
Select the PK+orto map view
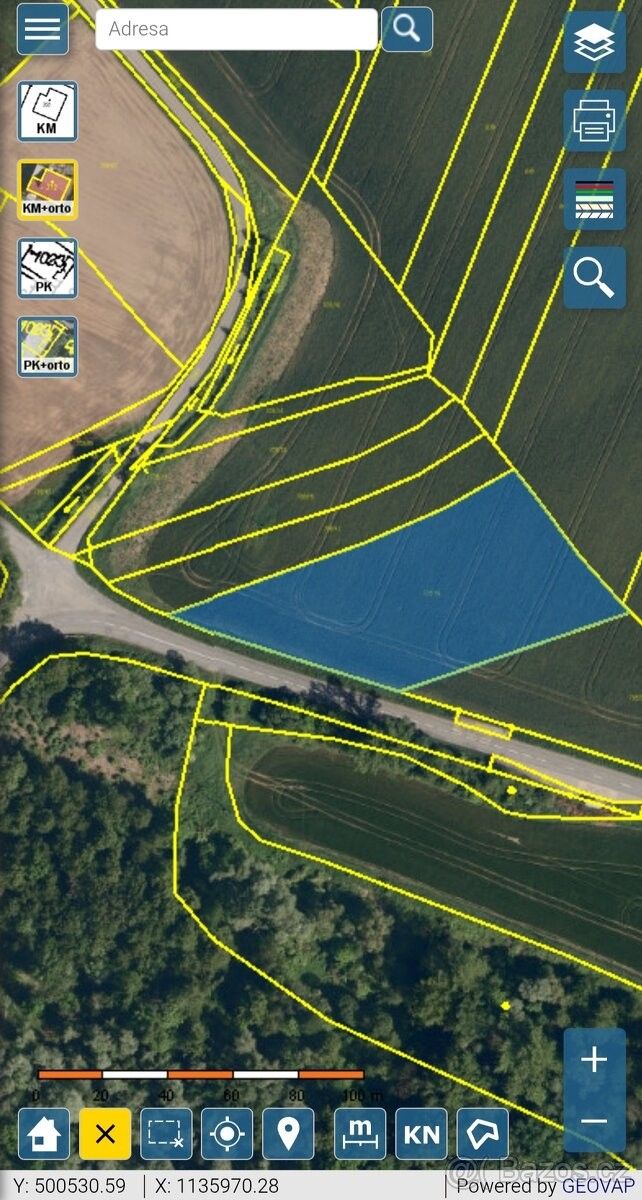pos(47,347)
